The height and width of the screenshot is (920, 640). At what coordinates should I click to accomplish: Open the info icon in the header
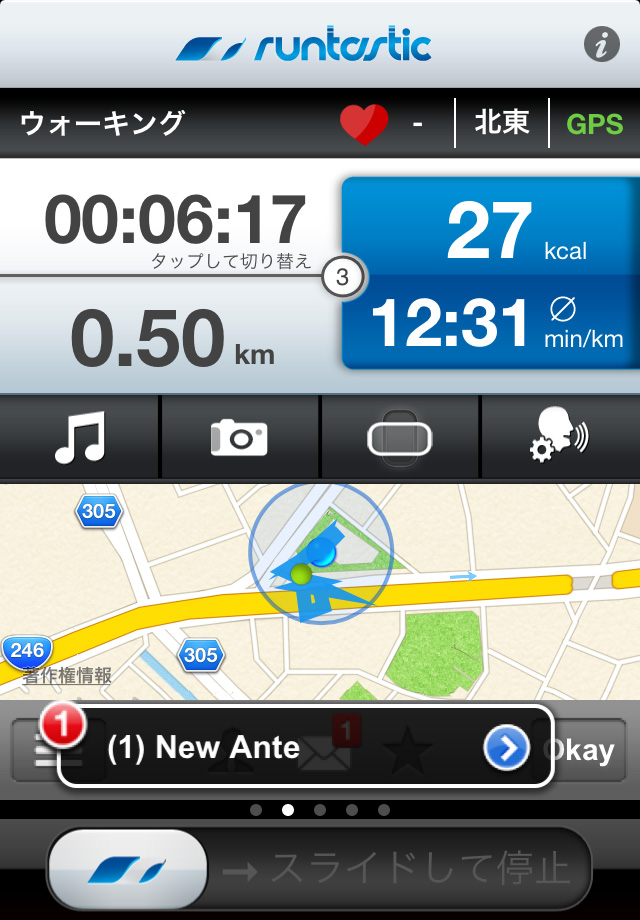point(601,45)
